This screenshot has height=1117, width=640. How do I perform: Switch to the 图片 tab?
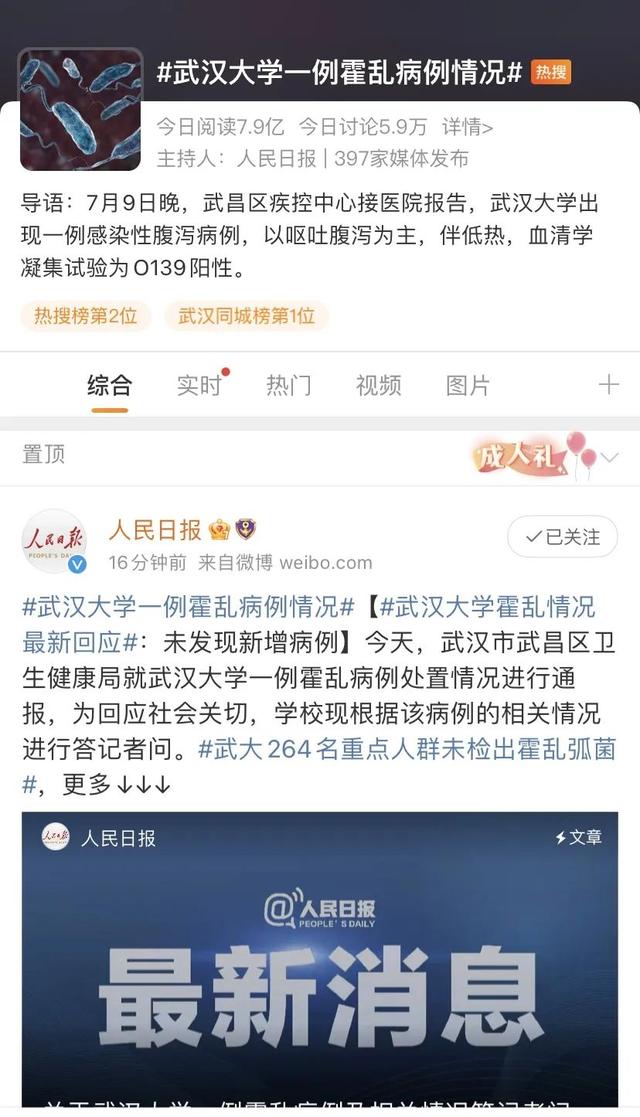[x=467, y=385]
